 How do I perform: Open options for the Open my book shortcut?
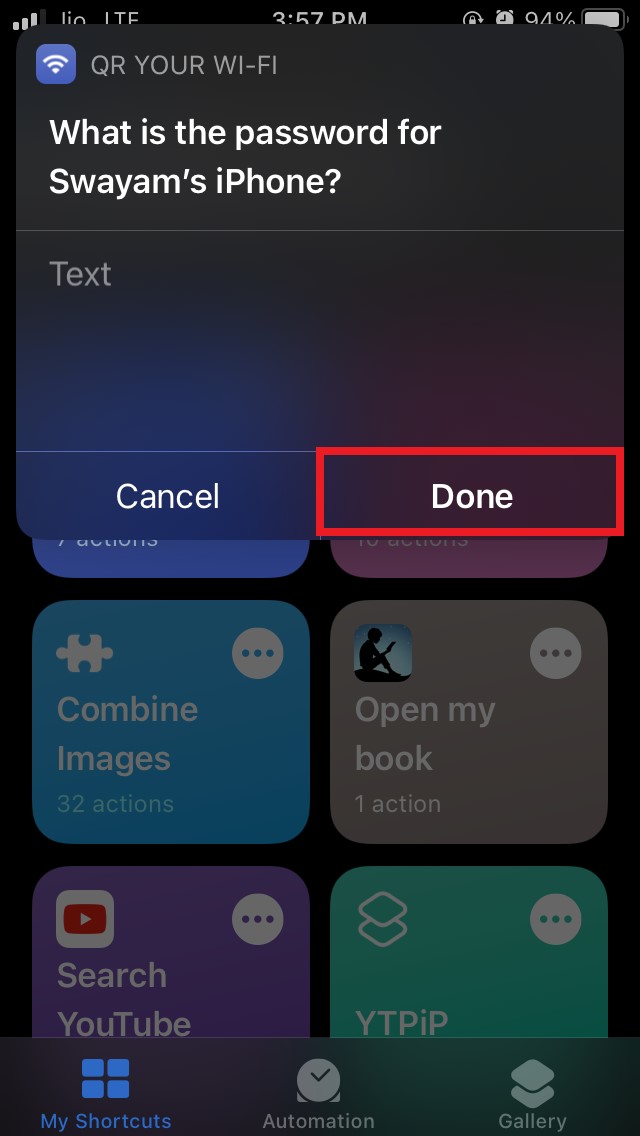click(555, 654)
